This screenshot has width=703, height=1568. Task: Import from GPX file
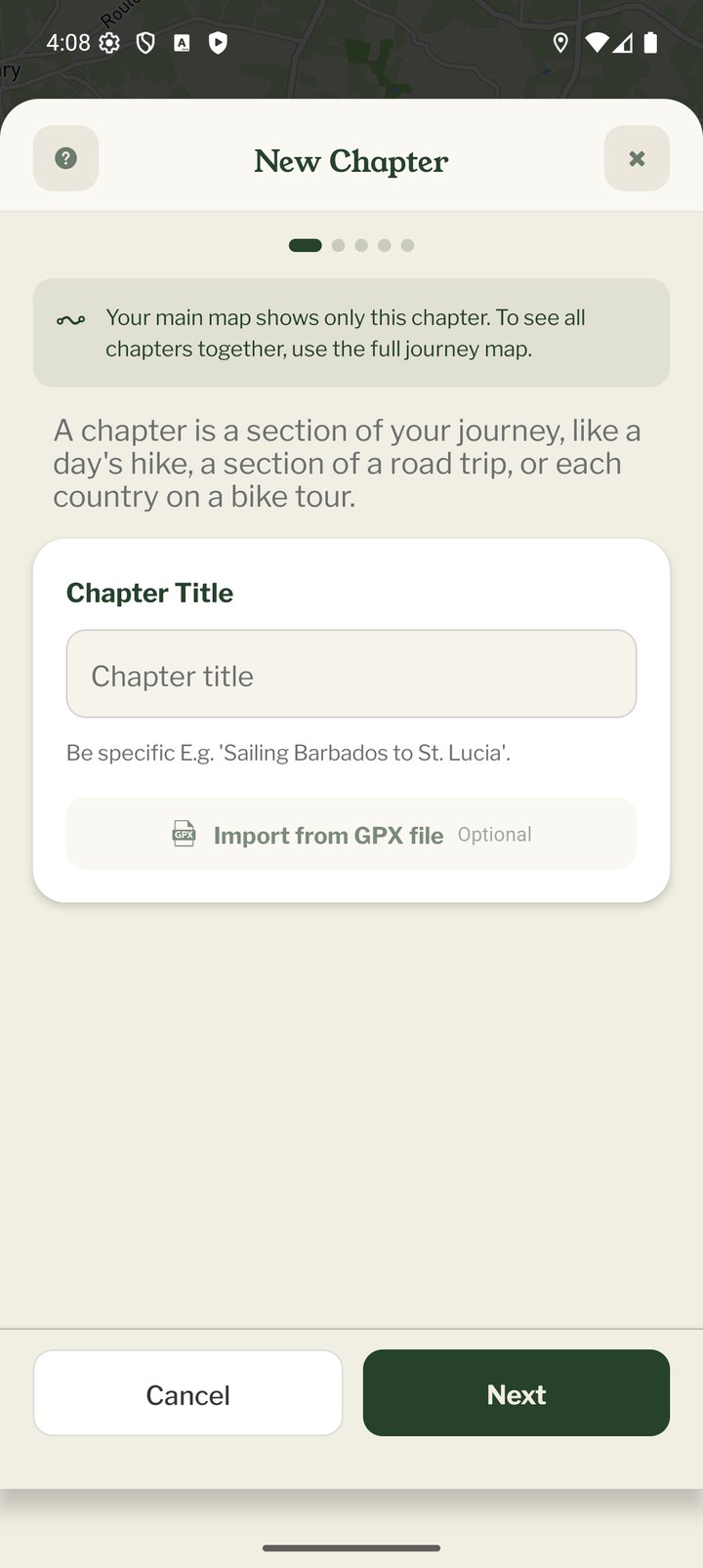351,834
